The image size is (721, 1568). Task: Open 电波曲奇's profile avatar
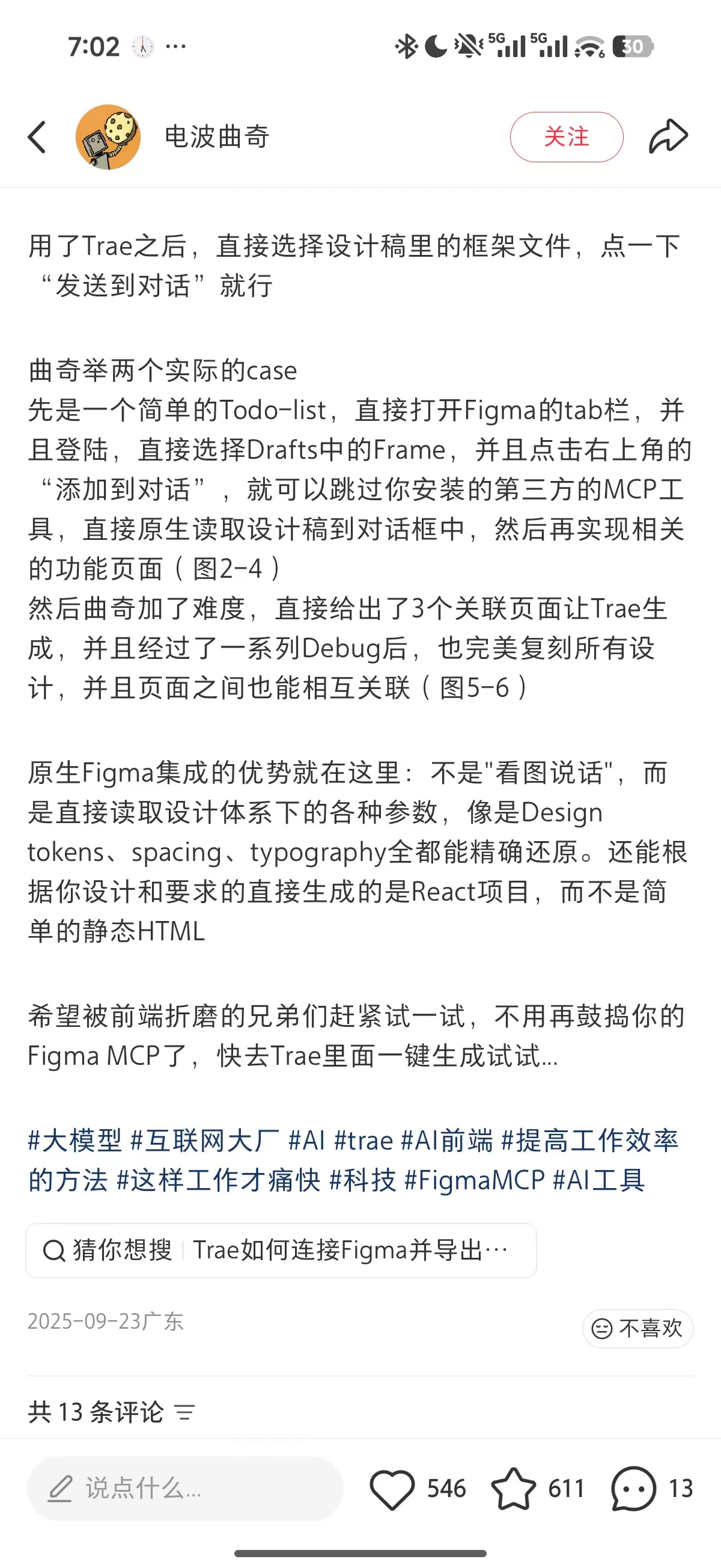(108, 137)
